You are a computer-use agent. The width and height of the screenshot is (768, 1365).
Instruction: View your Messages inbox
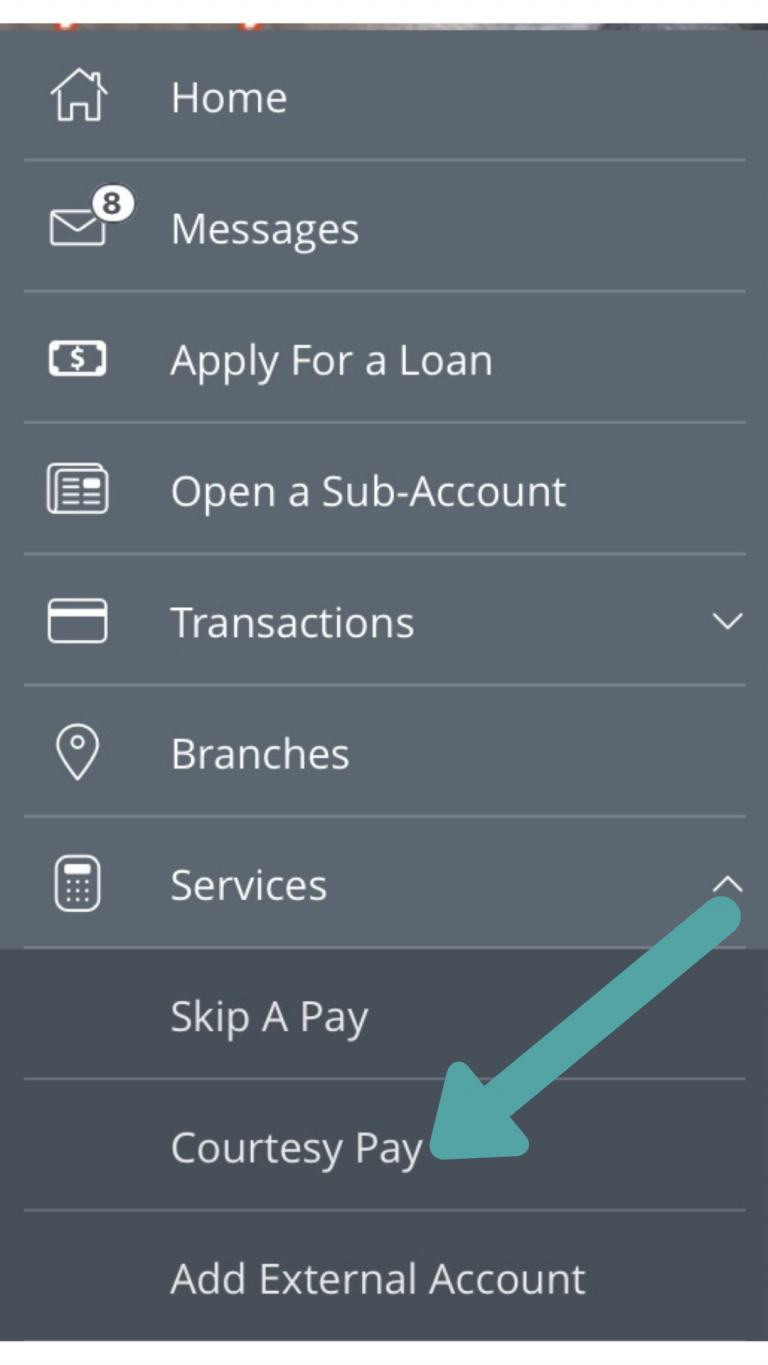264,228
